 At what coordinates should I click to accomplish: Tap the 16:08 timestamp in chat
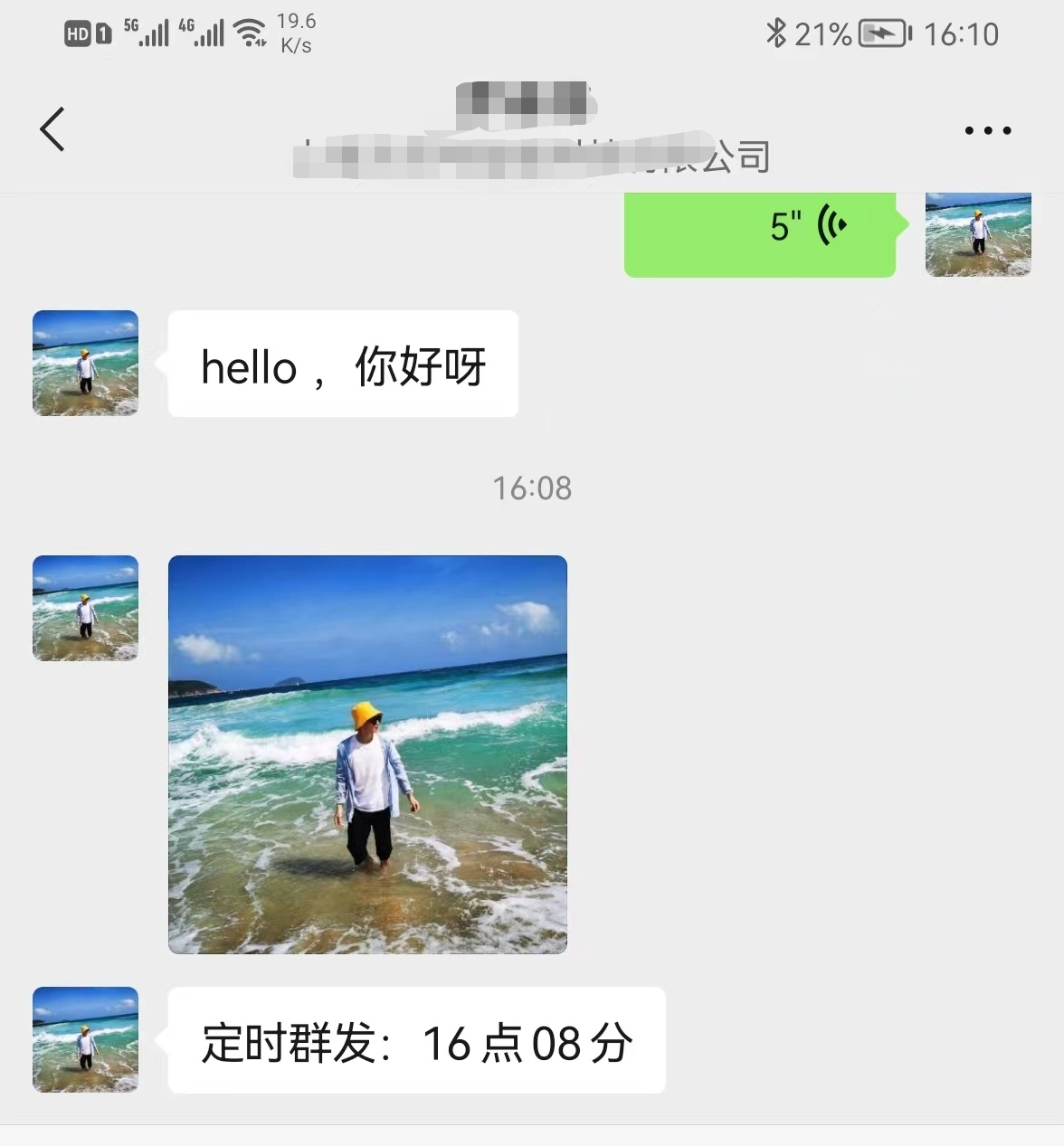coord(532,488)
